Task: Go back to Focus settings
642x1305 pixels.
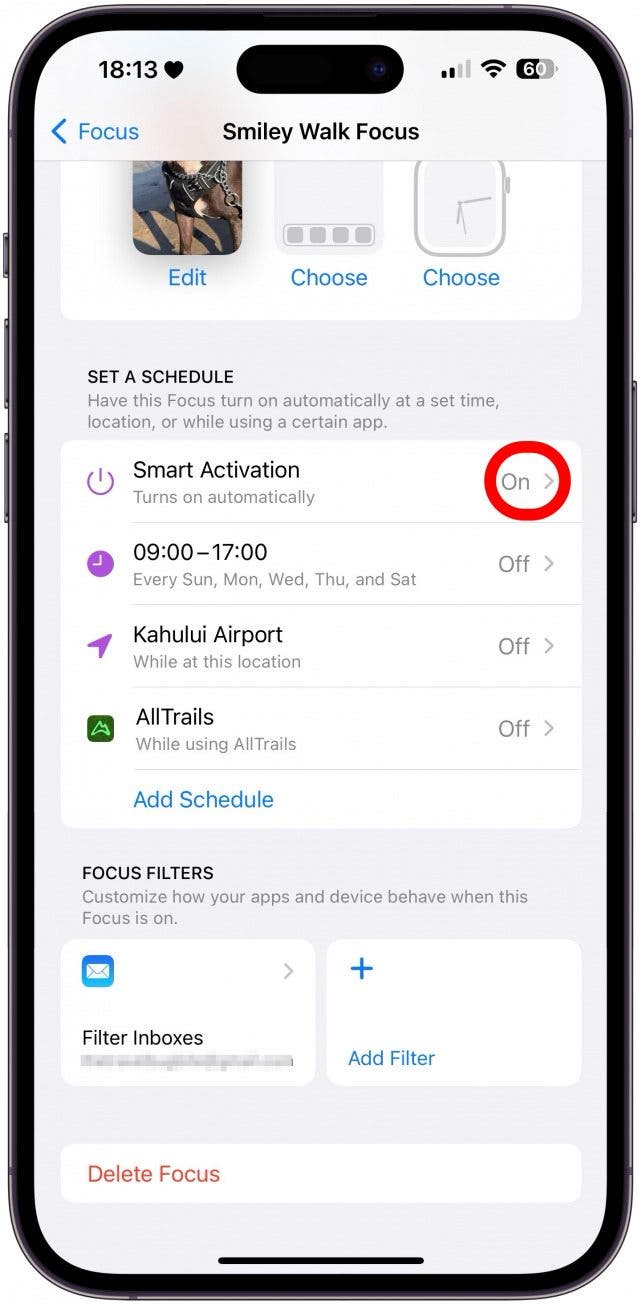Action: click(x=95, y=132)
